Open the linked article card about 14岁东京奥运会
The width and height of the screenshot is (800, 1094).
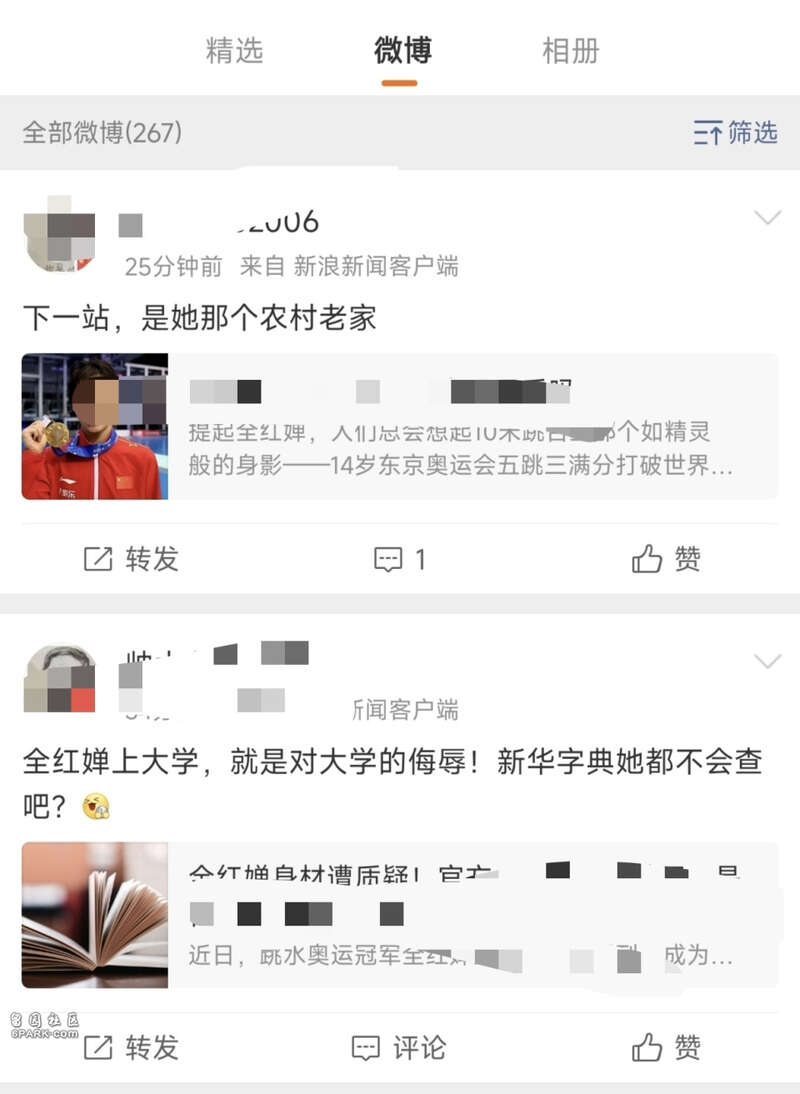pos(400,426)
